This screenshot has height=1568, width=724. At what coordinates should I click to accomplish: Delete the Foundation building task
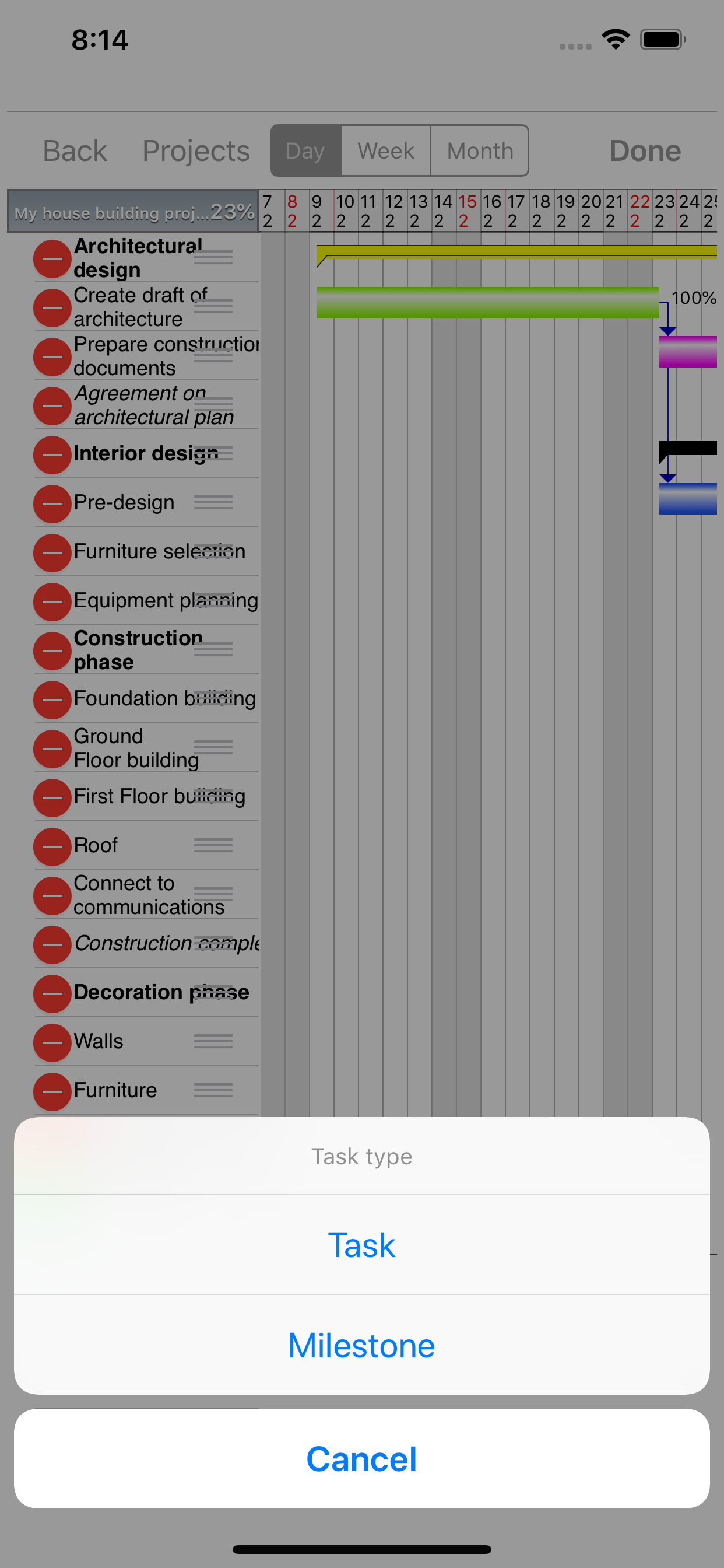tap(52, 699)
